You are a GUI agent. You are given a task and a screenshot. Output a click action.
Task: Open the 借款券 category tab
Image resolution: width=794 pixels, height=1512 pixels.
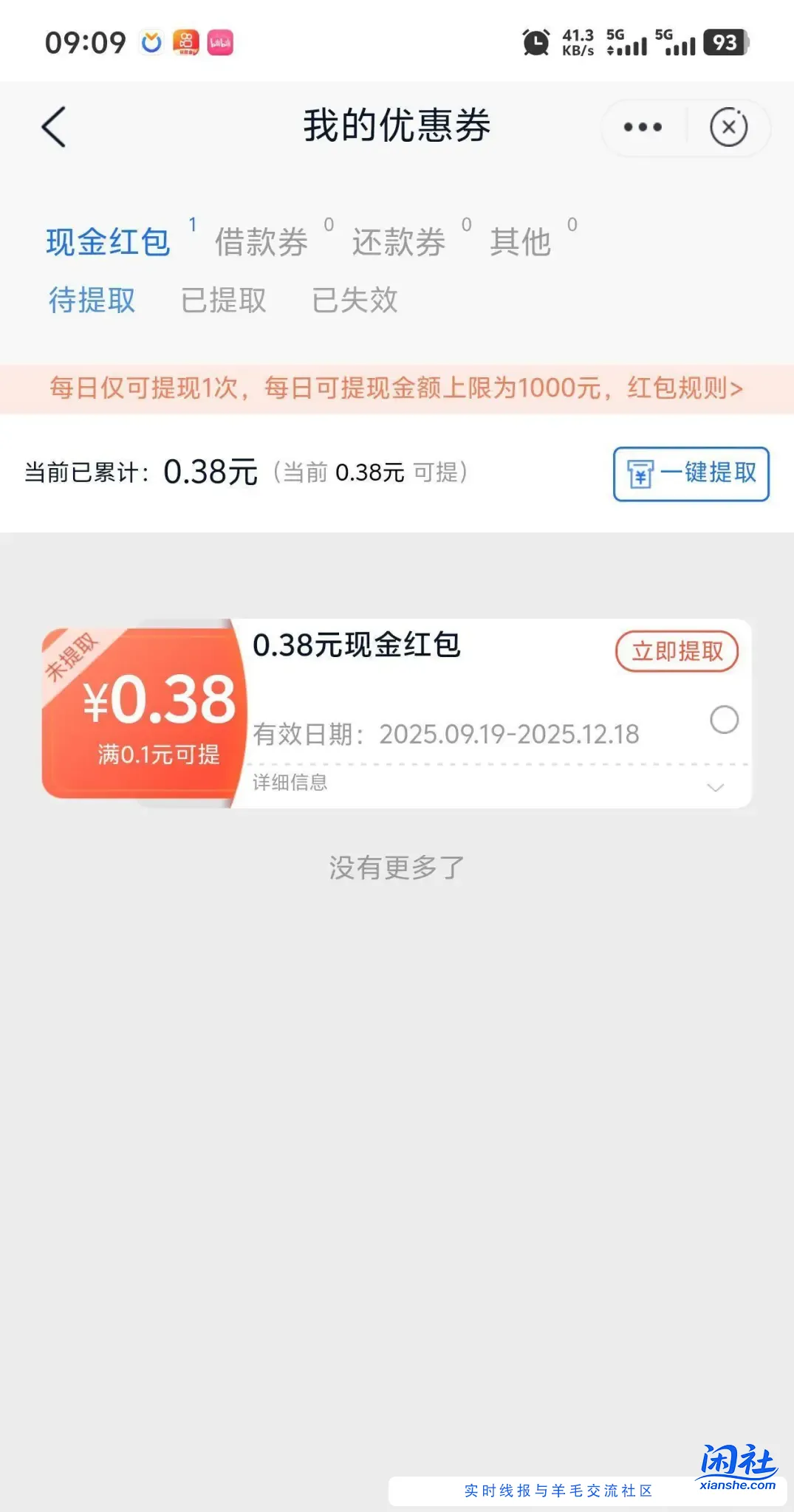tap(260, 242)
